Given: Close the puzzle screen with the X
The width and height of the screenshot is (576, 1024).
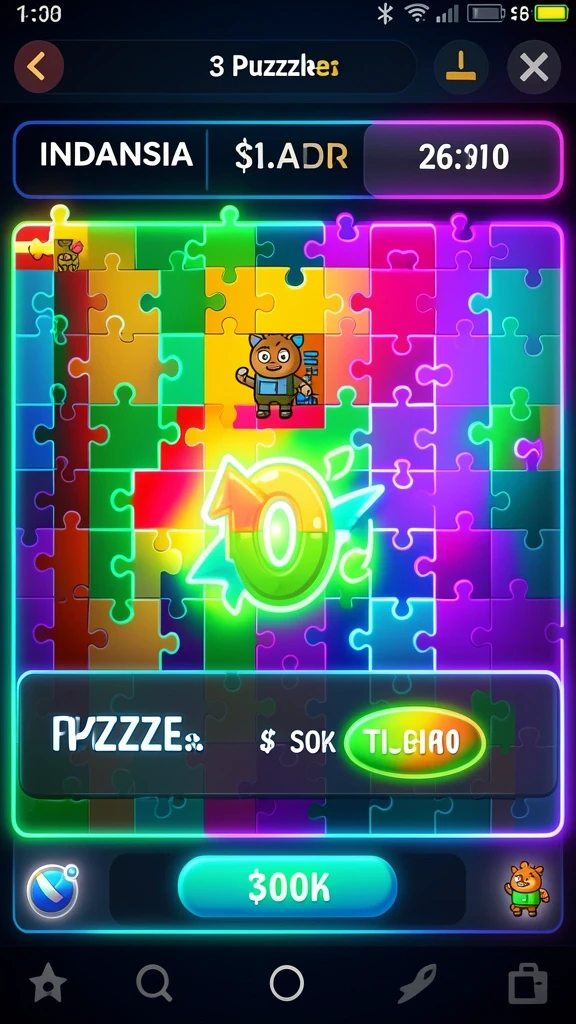Looking at the screenshot, I should pyautogui.click(x=534, y=67).
